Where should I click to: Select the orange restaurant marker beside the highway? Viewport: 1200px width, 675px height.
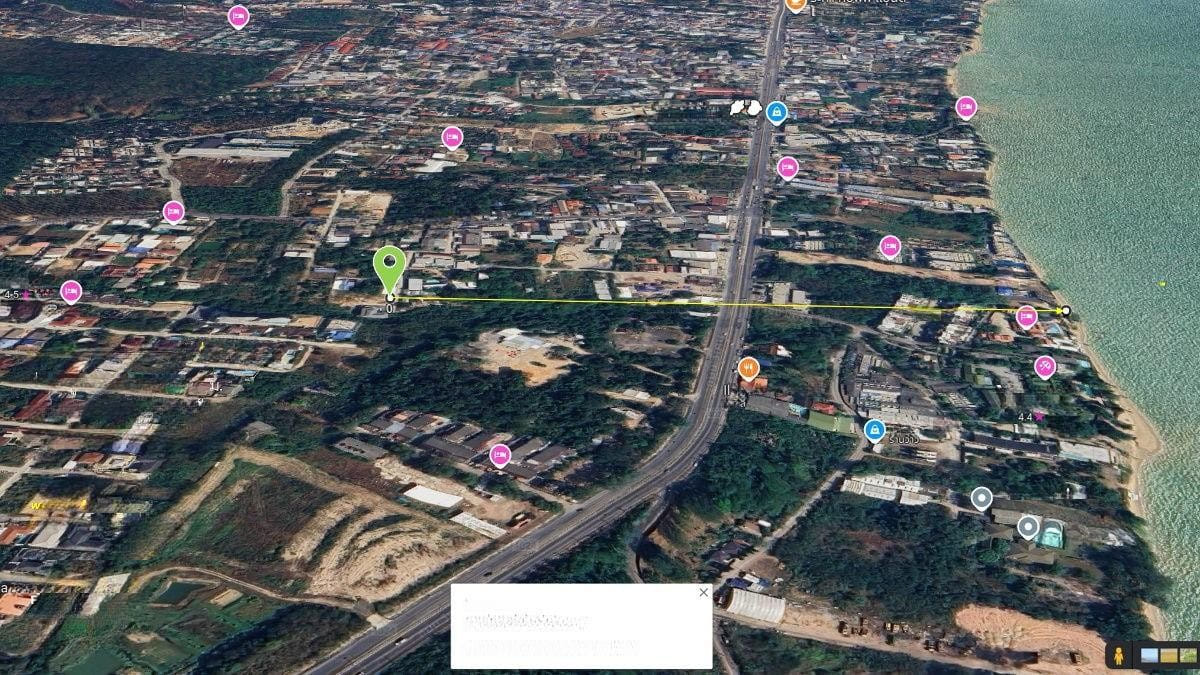click(749, 369)
